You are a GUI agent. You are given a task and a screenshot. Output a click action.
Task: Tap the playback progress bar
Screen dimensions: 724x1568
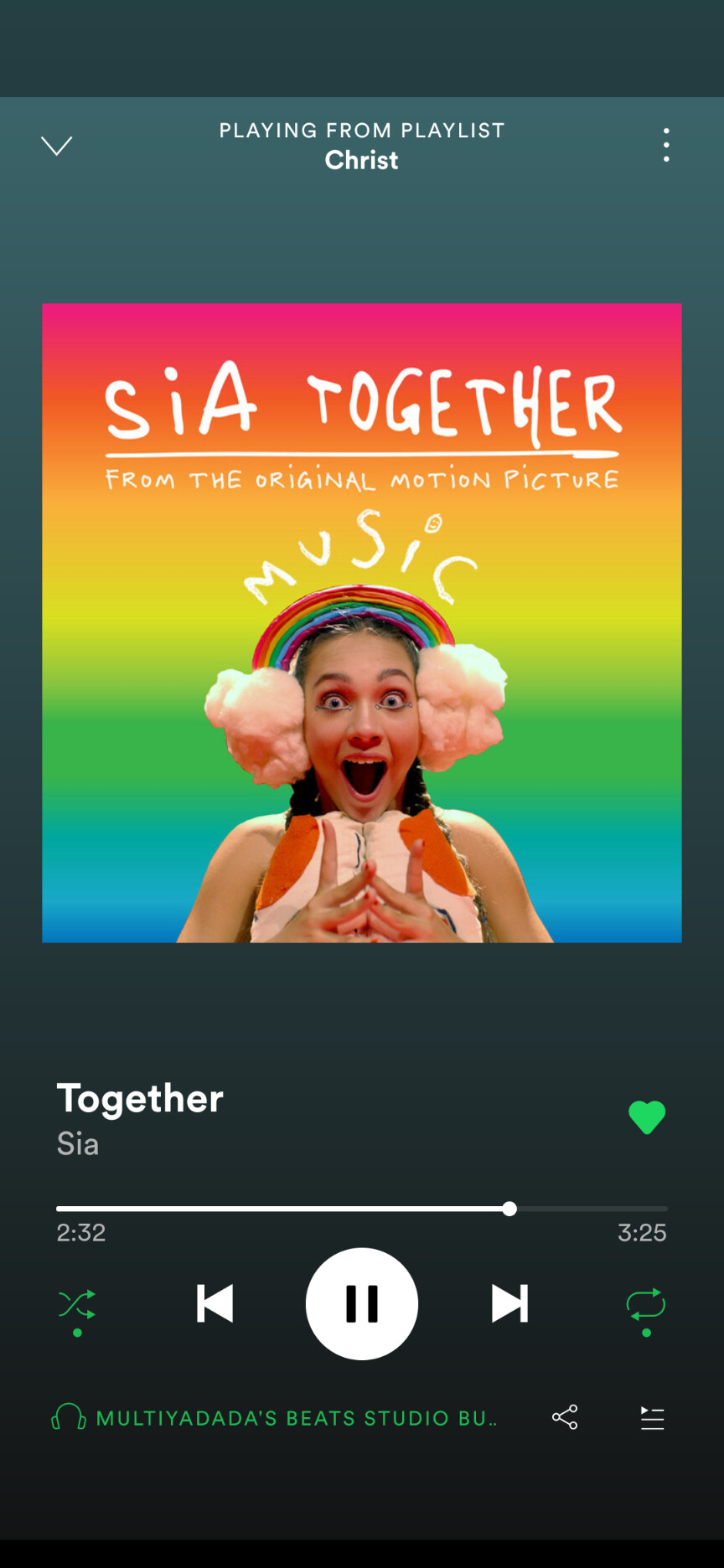pyautogui.click(x=362, y=1209)
